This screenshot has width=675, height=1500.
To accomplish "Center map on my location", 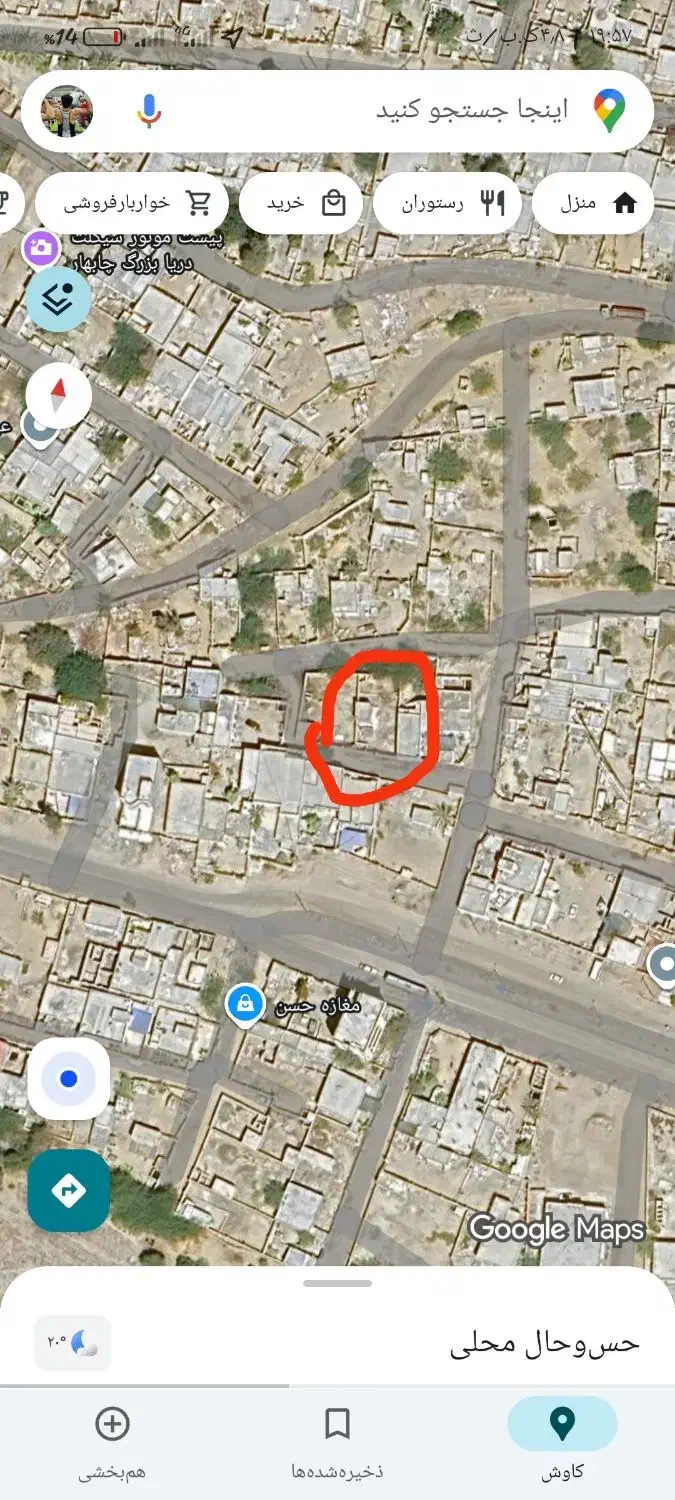I will tap(68, 1080).
